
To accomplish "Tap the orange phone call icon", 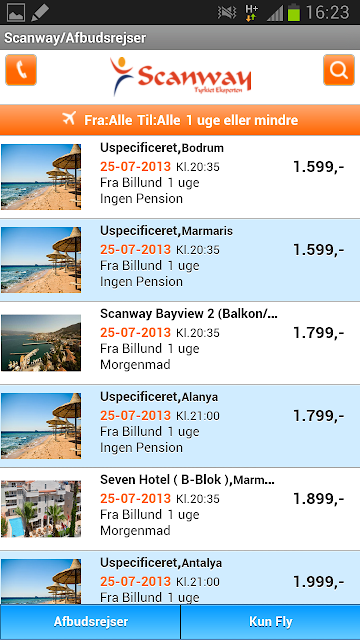I will (21, 70).
